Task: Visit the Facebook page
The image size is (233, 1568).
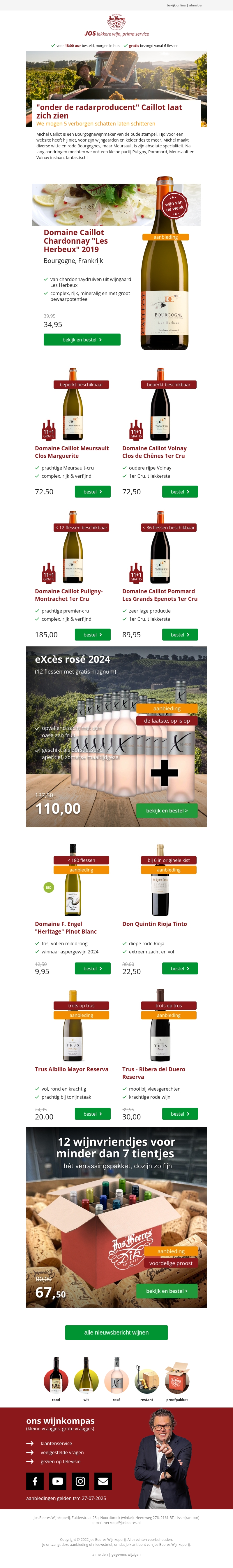Action: [x=35, y=1481]
